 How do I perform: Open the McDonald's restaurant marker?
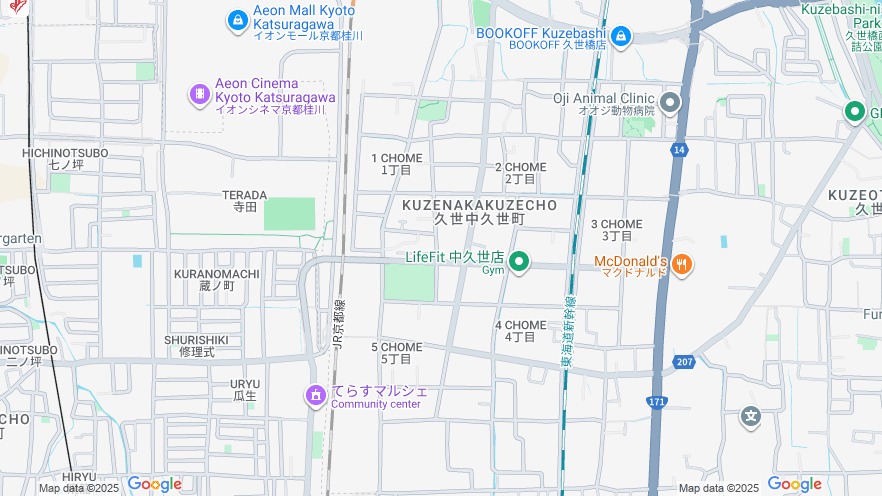682,264
